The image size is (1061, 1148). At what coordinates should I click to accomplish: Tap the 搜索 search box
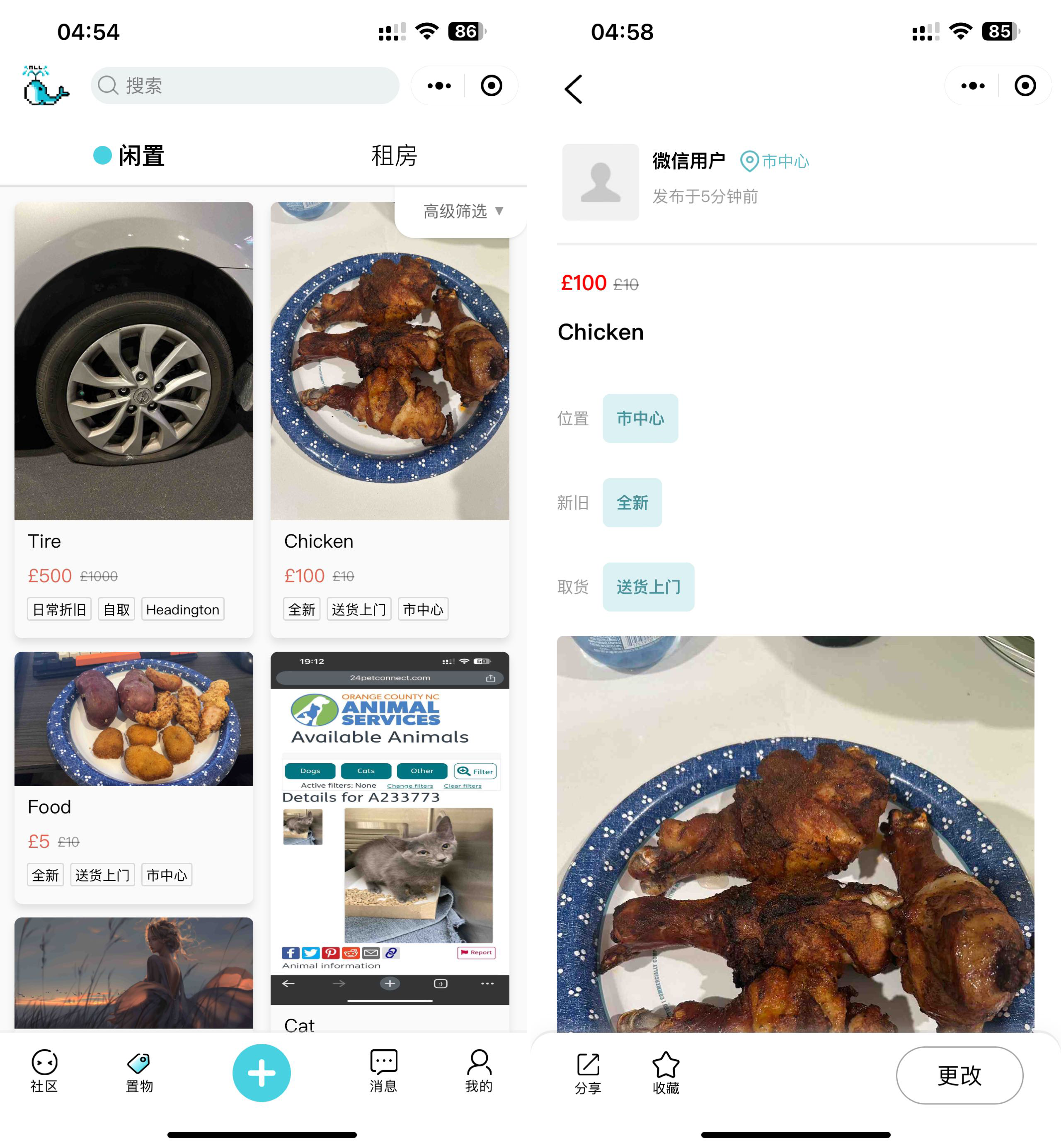(x=245, y=85)
